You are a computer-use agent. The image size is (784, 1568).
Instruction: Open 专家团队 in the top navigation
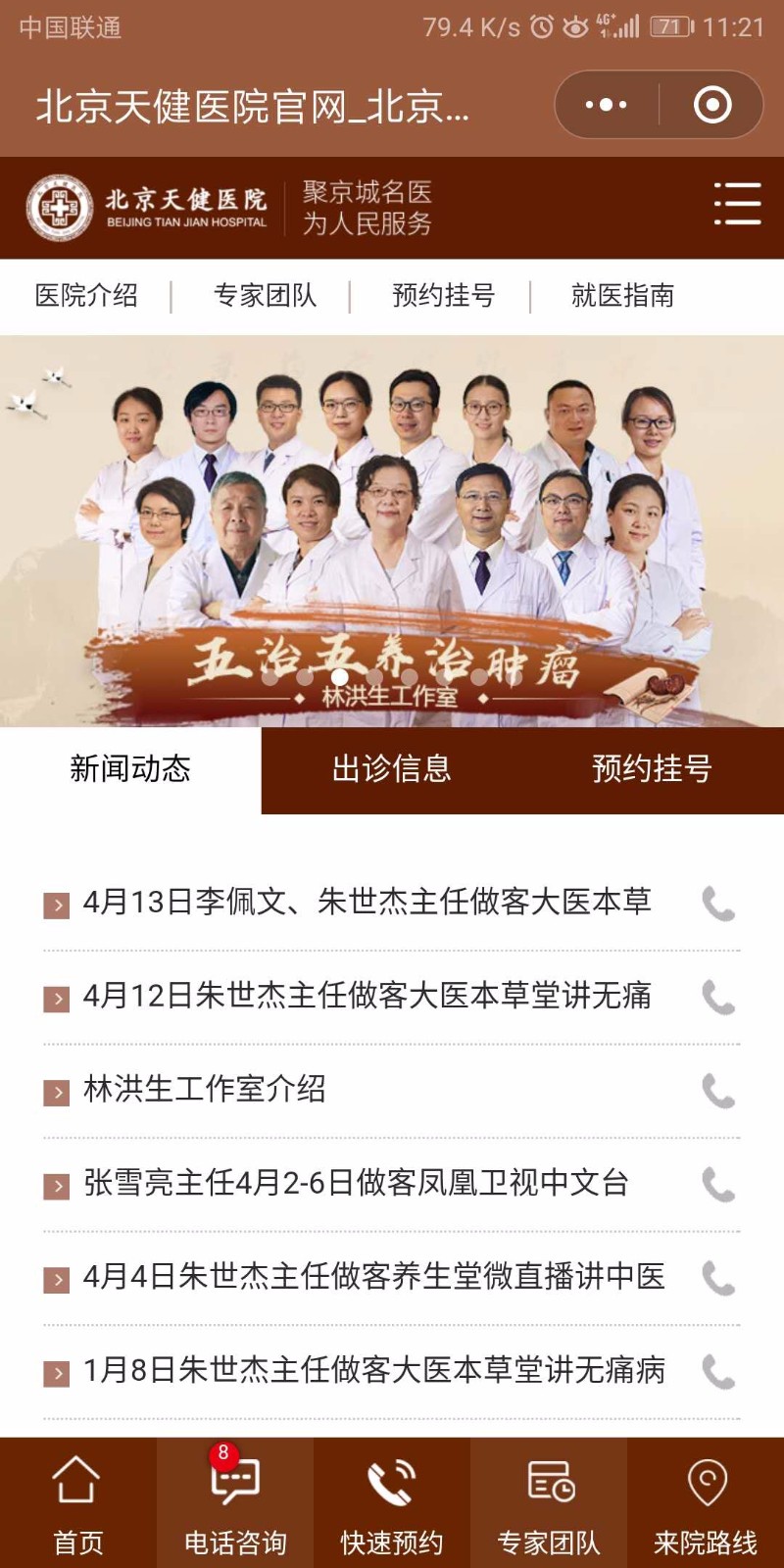265,295
